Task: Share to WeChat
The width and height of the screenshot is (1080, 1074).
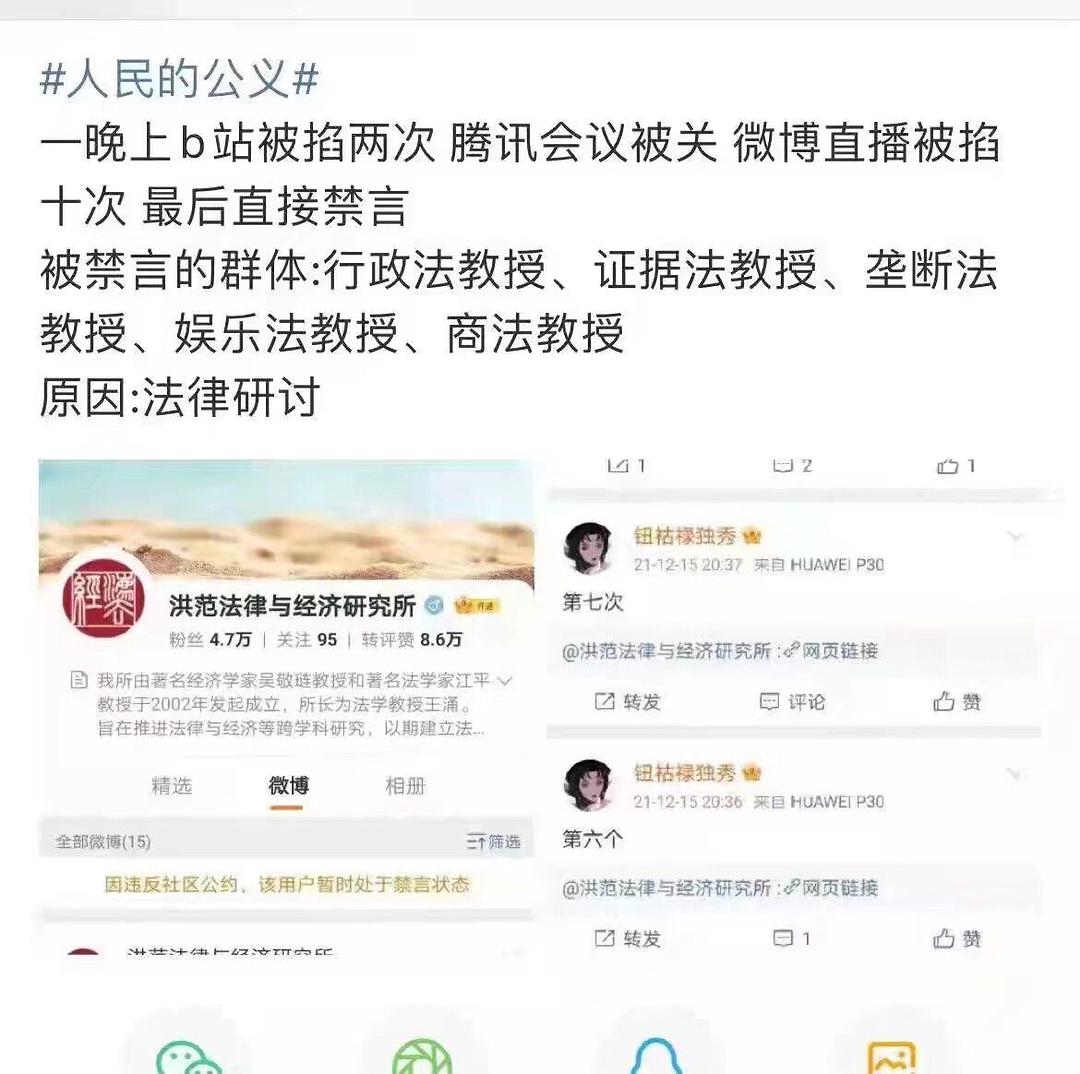Action: pyautogui.click(x=188, y=1052)
